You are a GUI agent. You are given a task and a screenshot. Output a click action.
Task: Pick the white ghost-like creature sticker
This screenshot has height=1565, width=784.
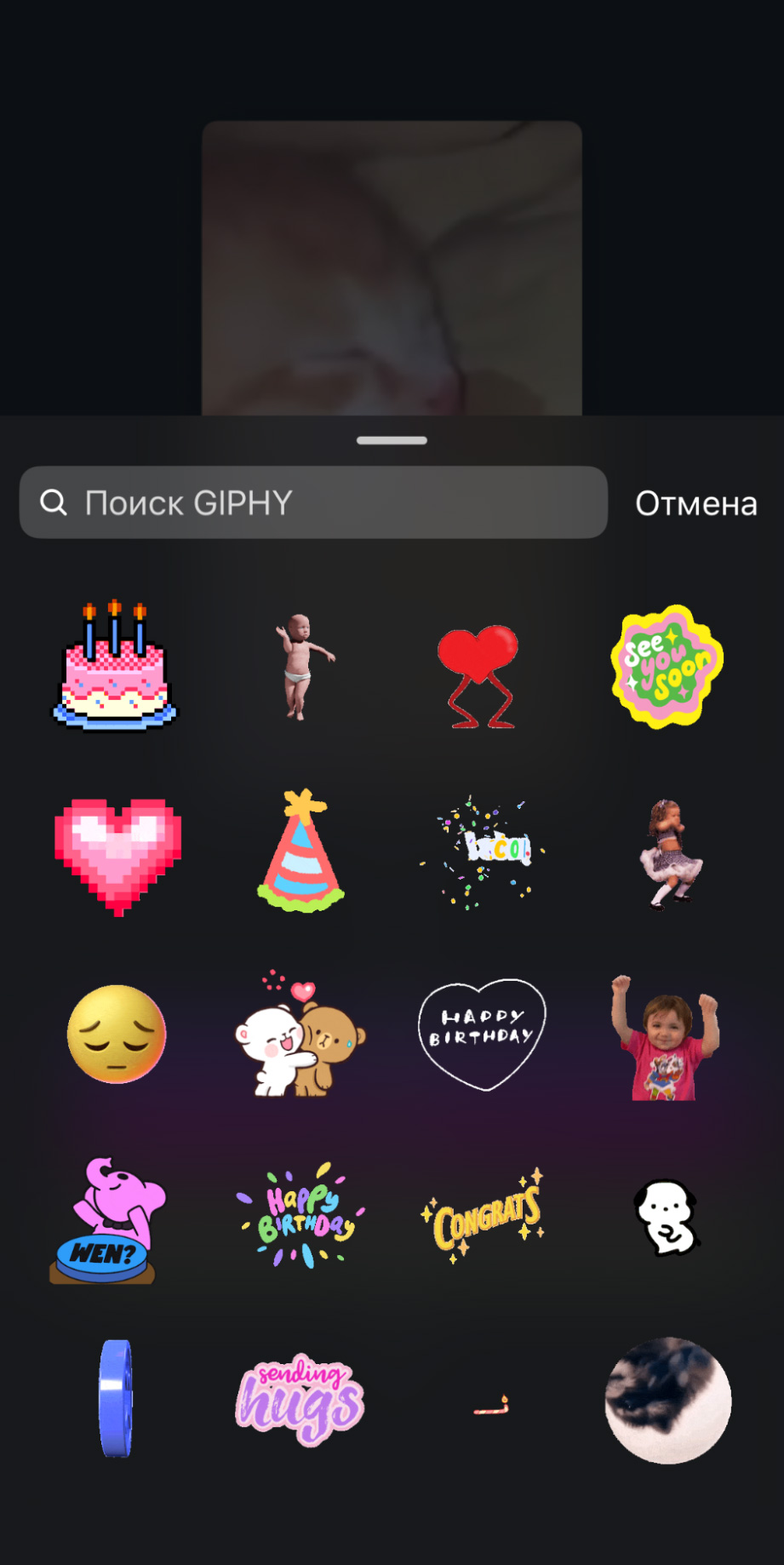(667, 1217)
